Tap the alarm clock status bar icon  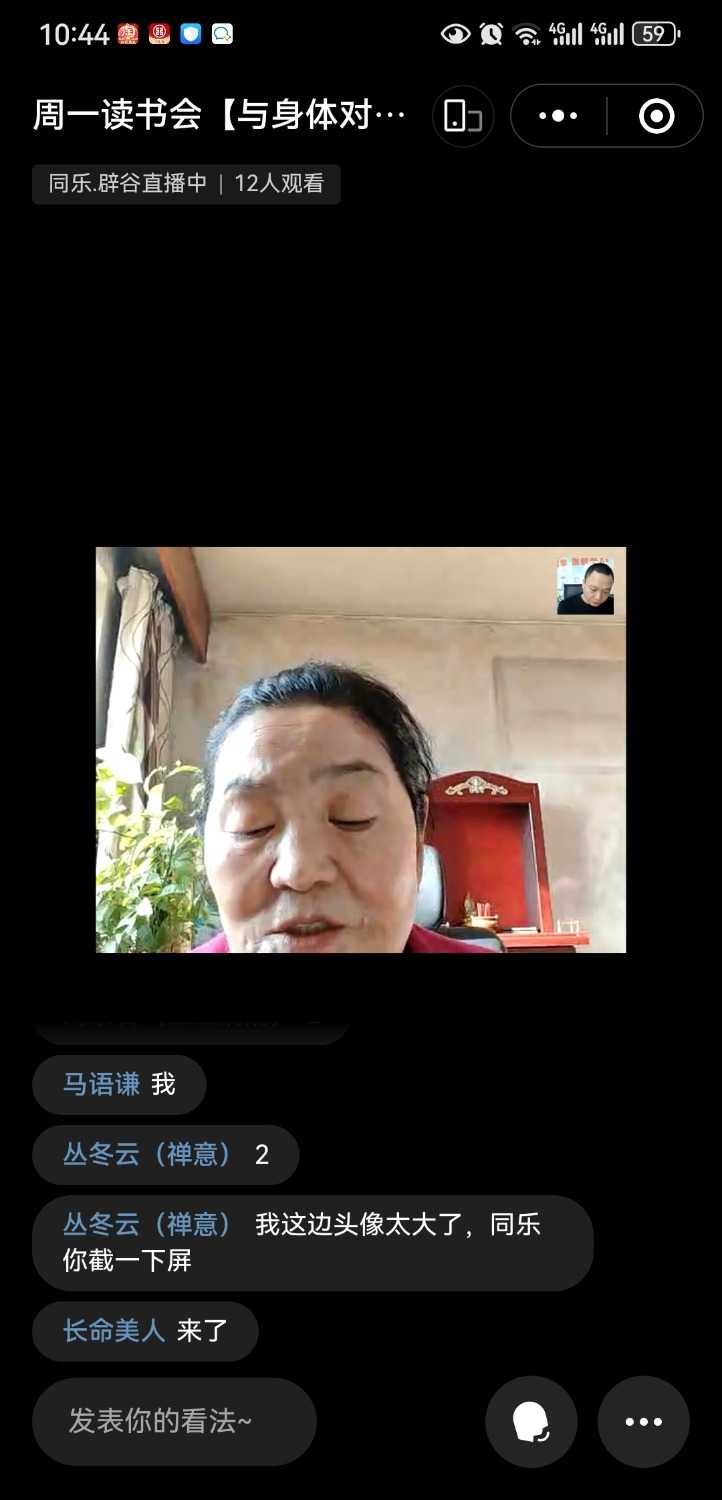490,33
